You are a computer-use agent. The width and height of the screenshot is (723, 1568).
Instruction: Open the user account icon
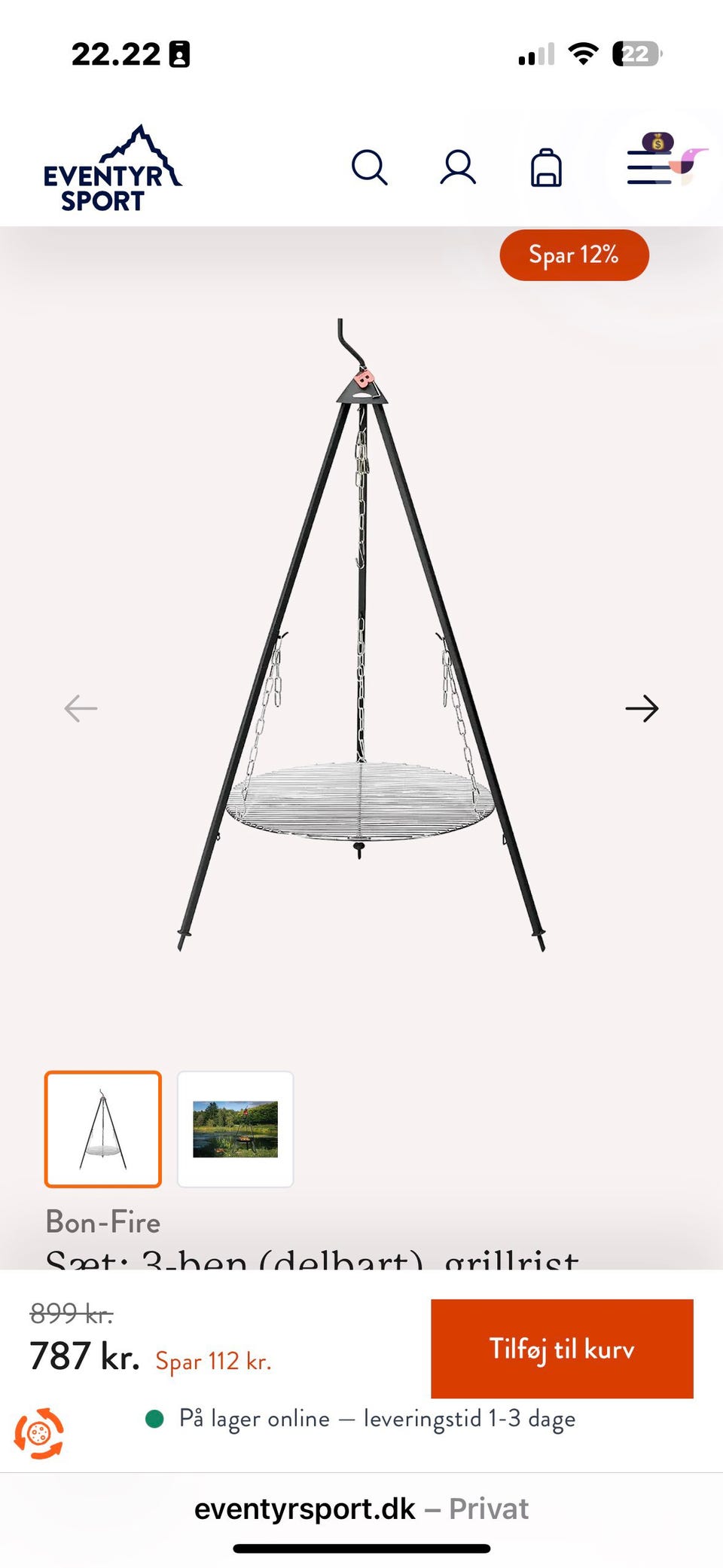click(458, 167)
